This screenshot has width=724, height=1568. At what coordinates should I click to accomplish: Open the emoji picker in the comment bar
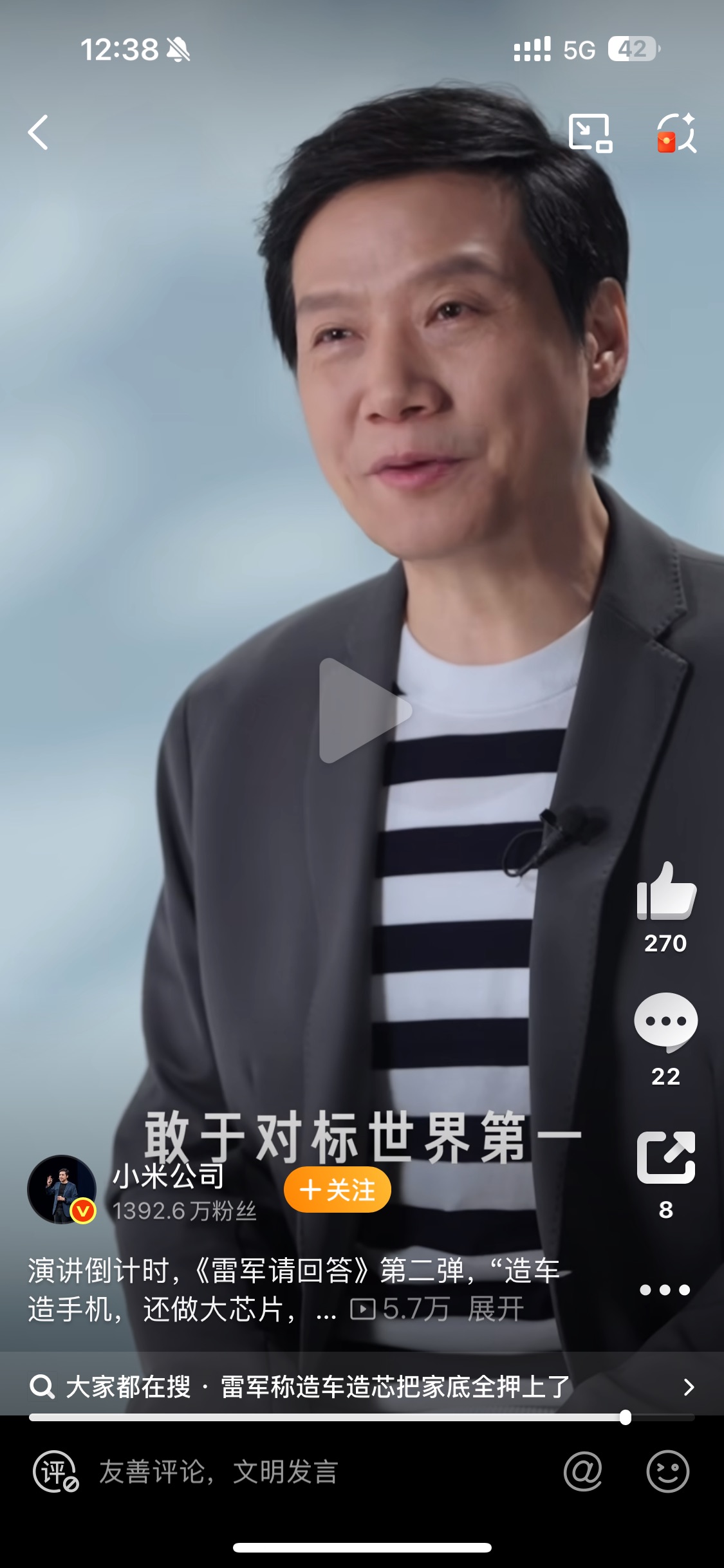point(667,1471)
